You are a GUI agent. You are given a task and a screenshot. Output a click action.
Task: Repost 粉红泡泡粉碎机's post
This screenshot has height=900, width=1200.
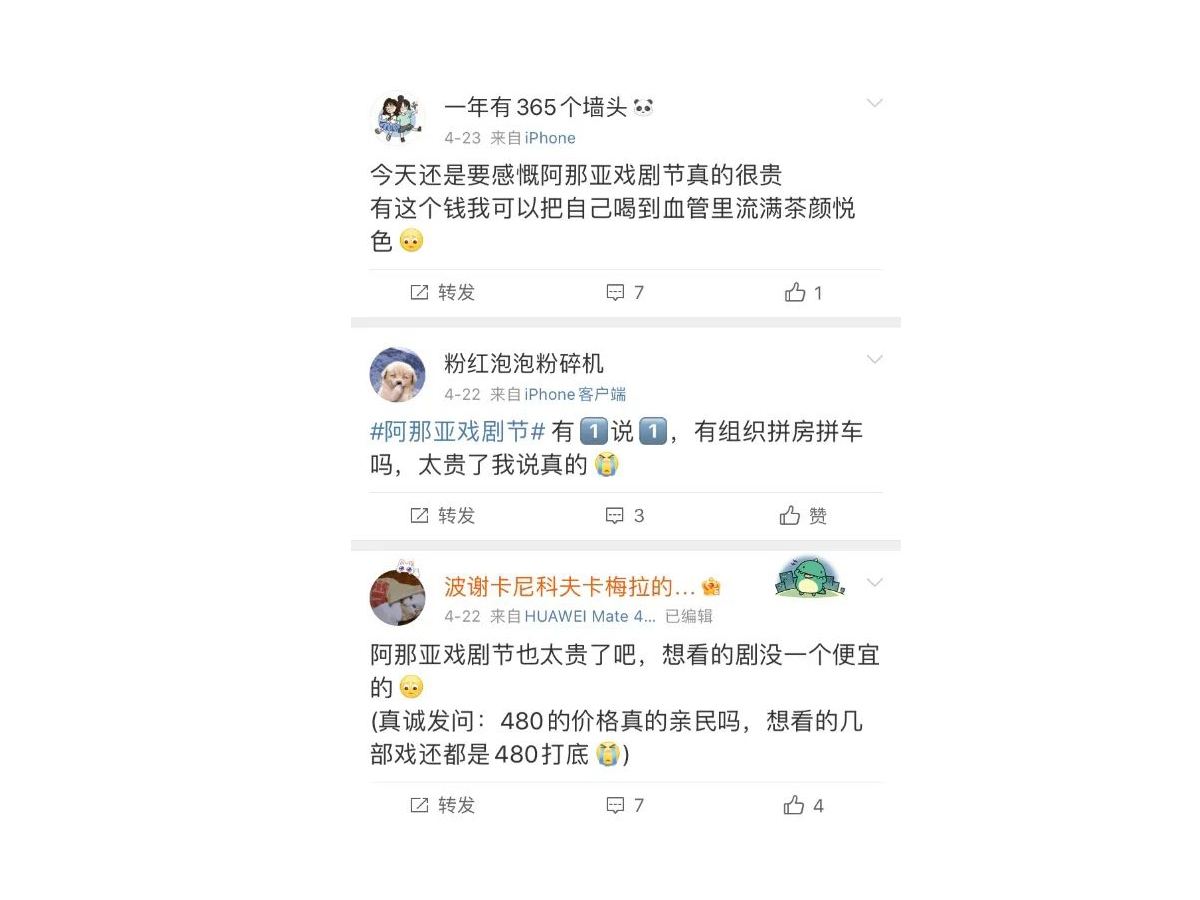[x=442, y=515]
